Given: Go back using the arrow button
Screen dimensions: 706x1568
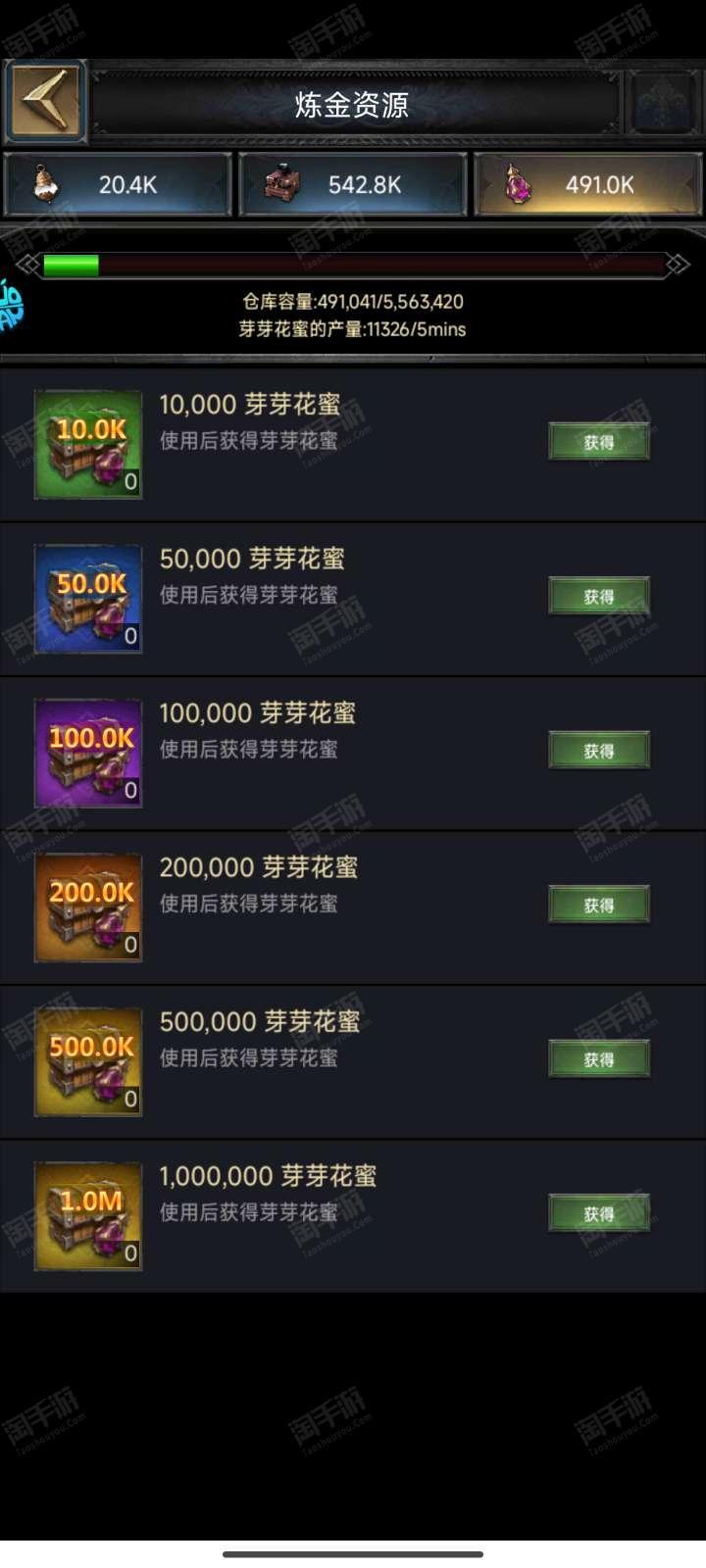Looking at the screenshot, I should [x=45, y=102].
